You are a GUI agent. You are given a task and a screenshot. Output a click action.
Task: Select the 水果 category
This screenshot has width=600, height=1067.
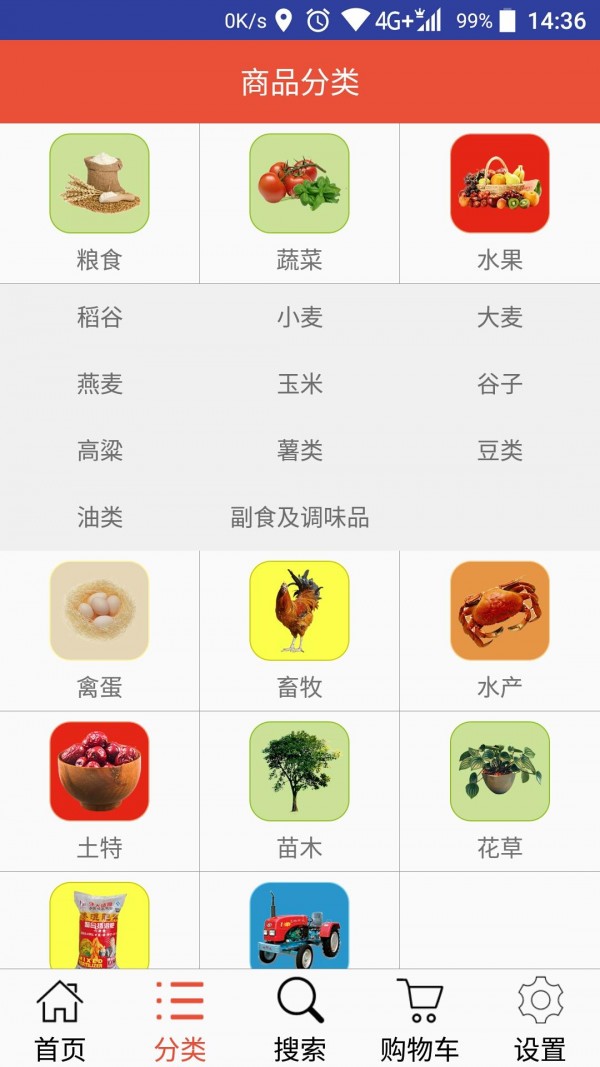[x=500, y=201]
